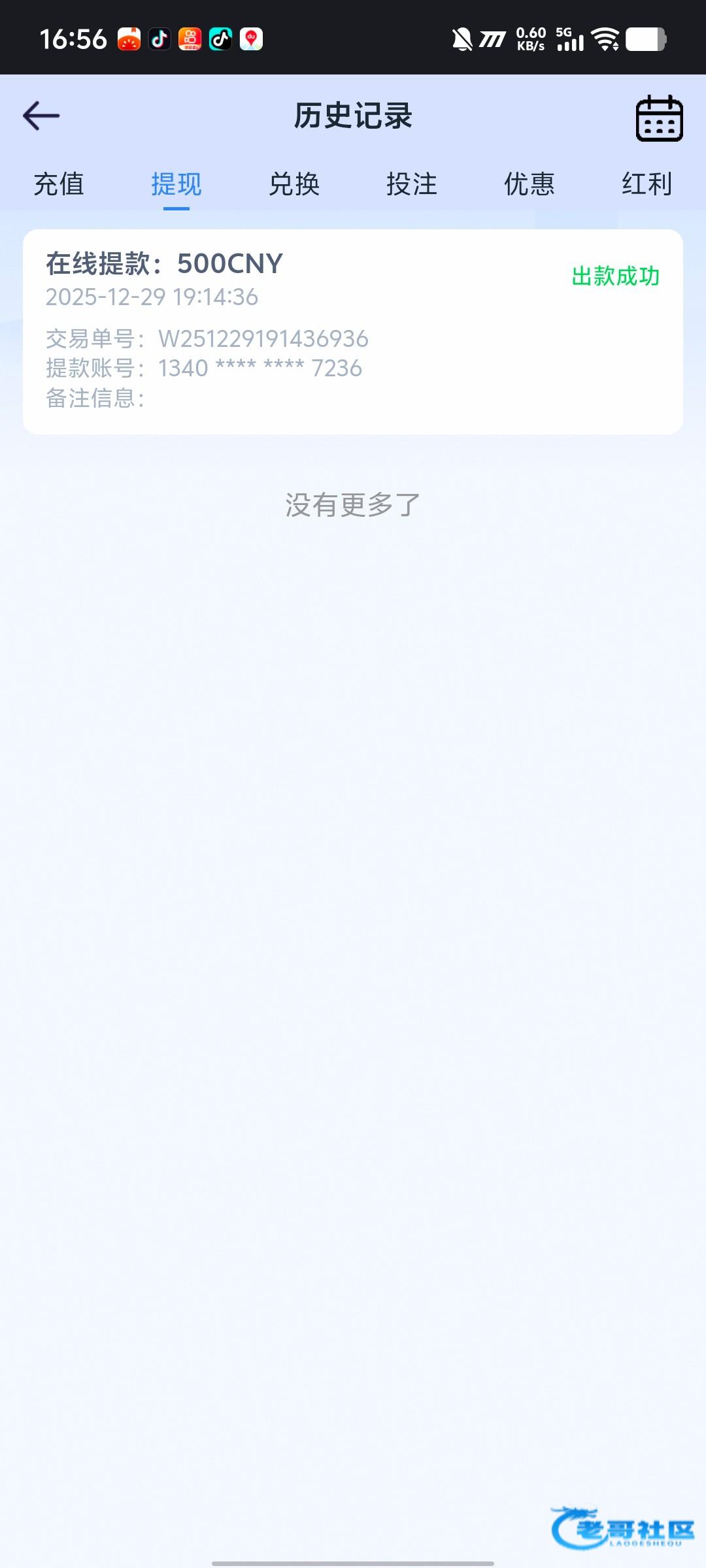This screenshot has width=706, height=1568.
Task: Select the 提现 tab
Action: 176,184
